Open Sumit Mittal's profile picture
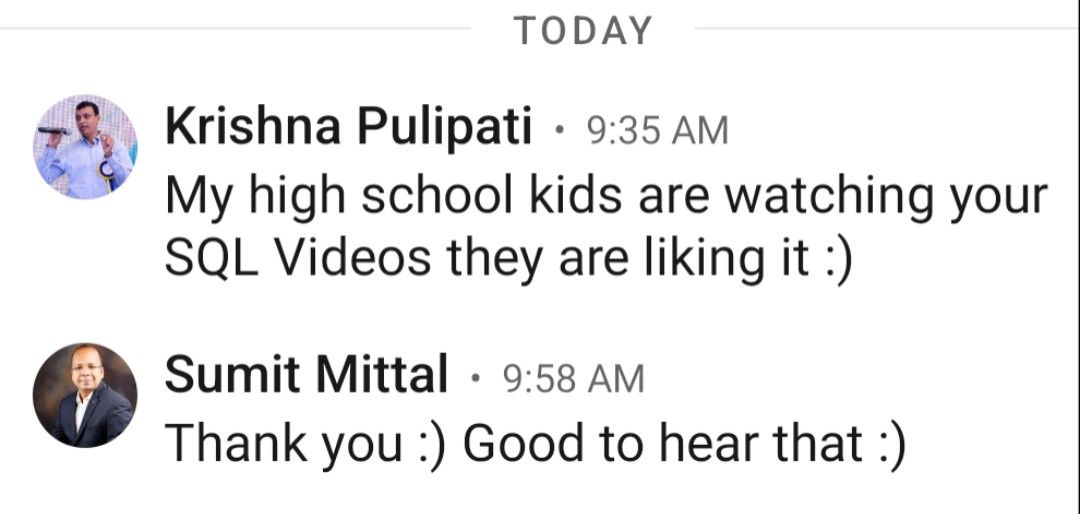Image resolution: width=1080 pixels, height=514 pixels. coord(85,394)
